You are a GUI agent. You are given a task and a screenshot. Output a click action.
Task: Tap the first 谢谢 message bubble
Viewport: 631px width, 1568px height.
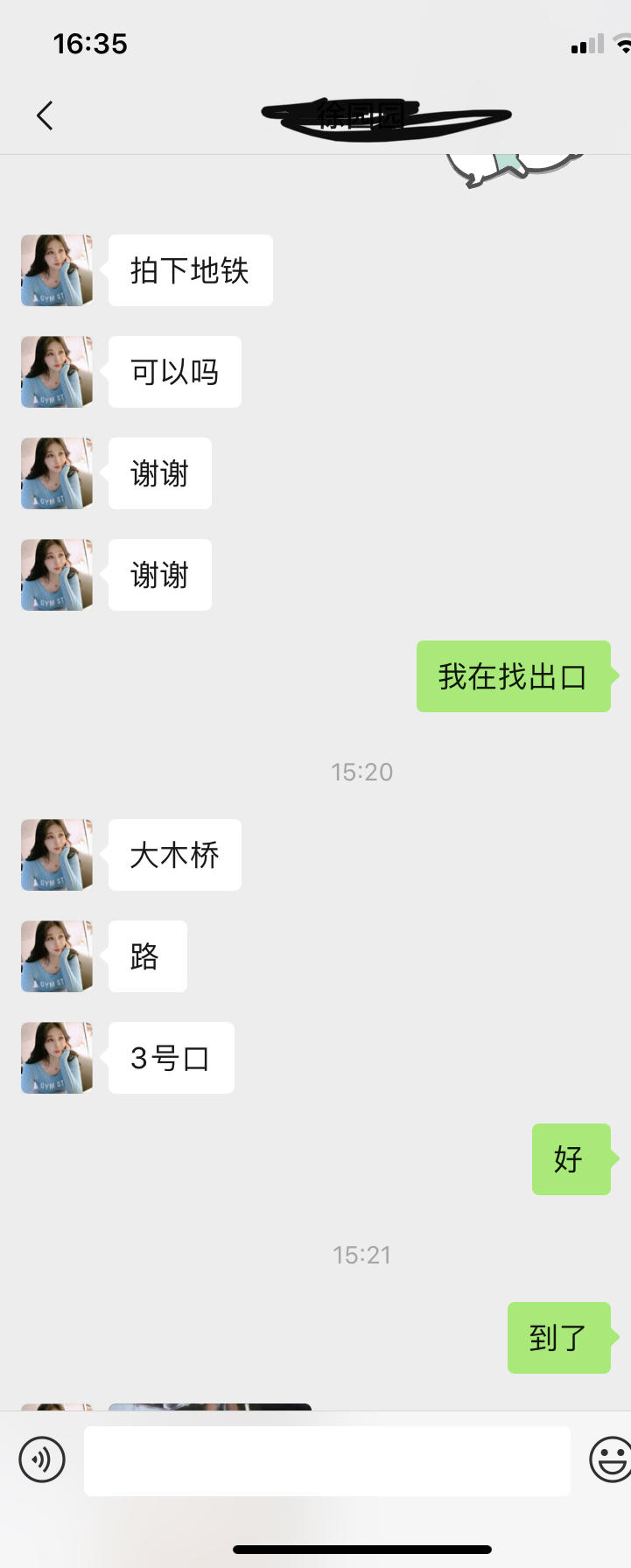[x=159, y=473]
